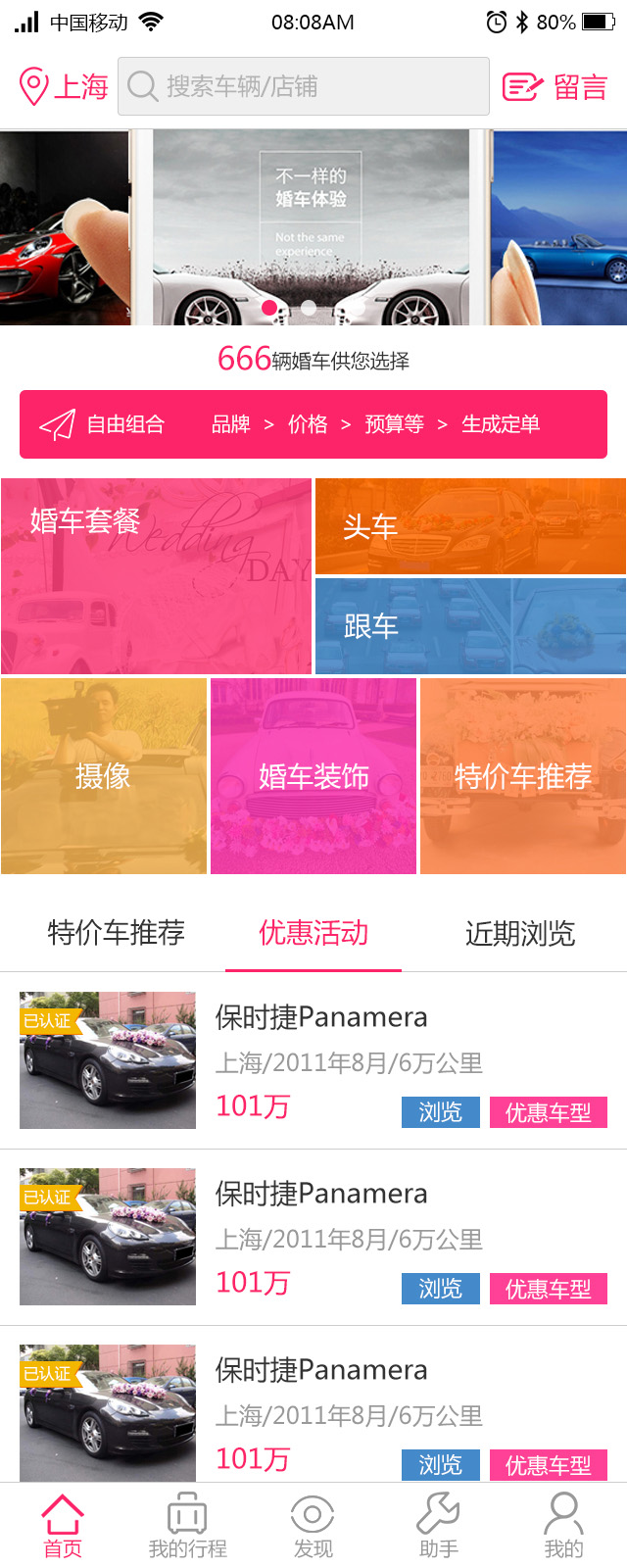This screenshot has height=1568, width=627.
Task: Open the 跟车 category tile
Action: [x=470, y=626]
